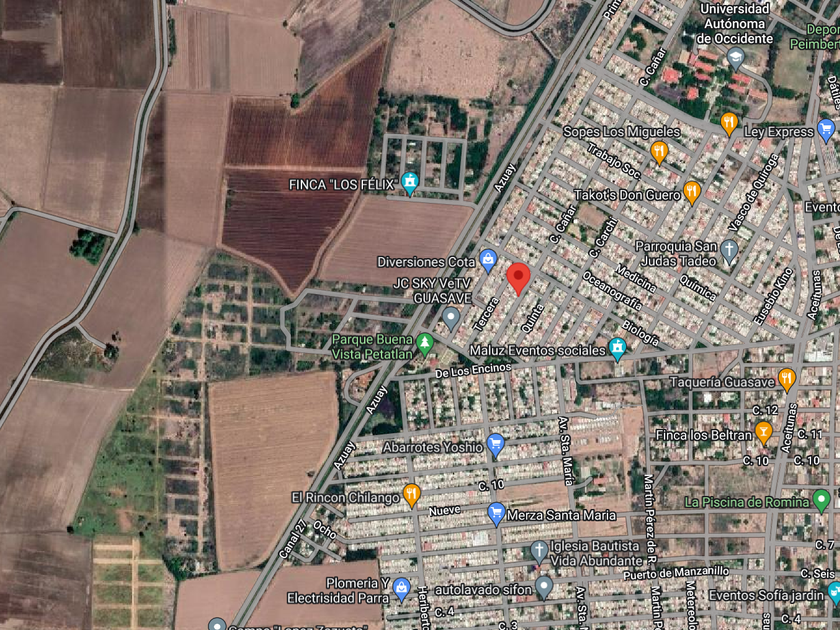840x630 pixels.
Task: Open Takot's Don Guero restaurant pin
Action: coord(692,193)
